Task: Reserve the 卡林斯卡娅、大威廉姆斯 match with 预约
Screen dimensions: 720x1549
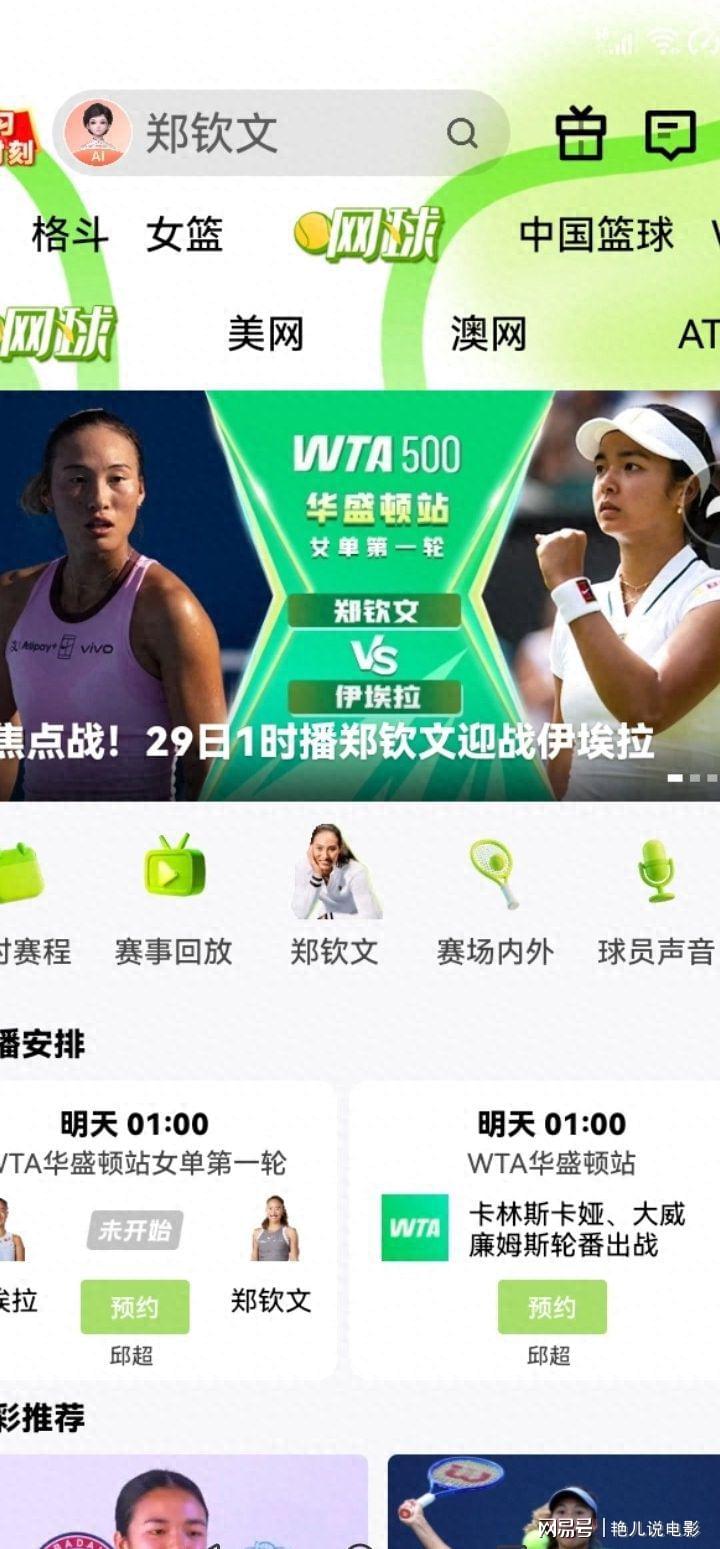Action: [552, 1307]
